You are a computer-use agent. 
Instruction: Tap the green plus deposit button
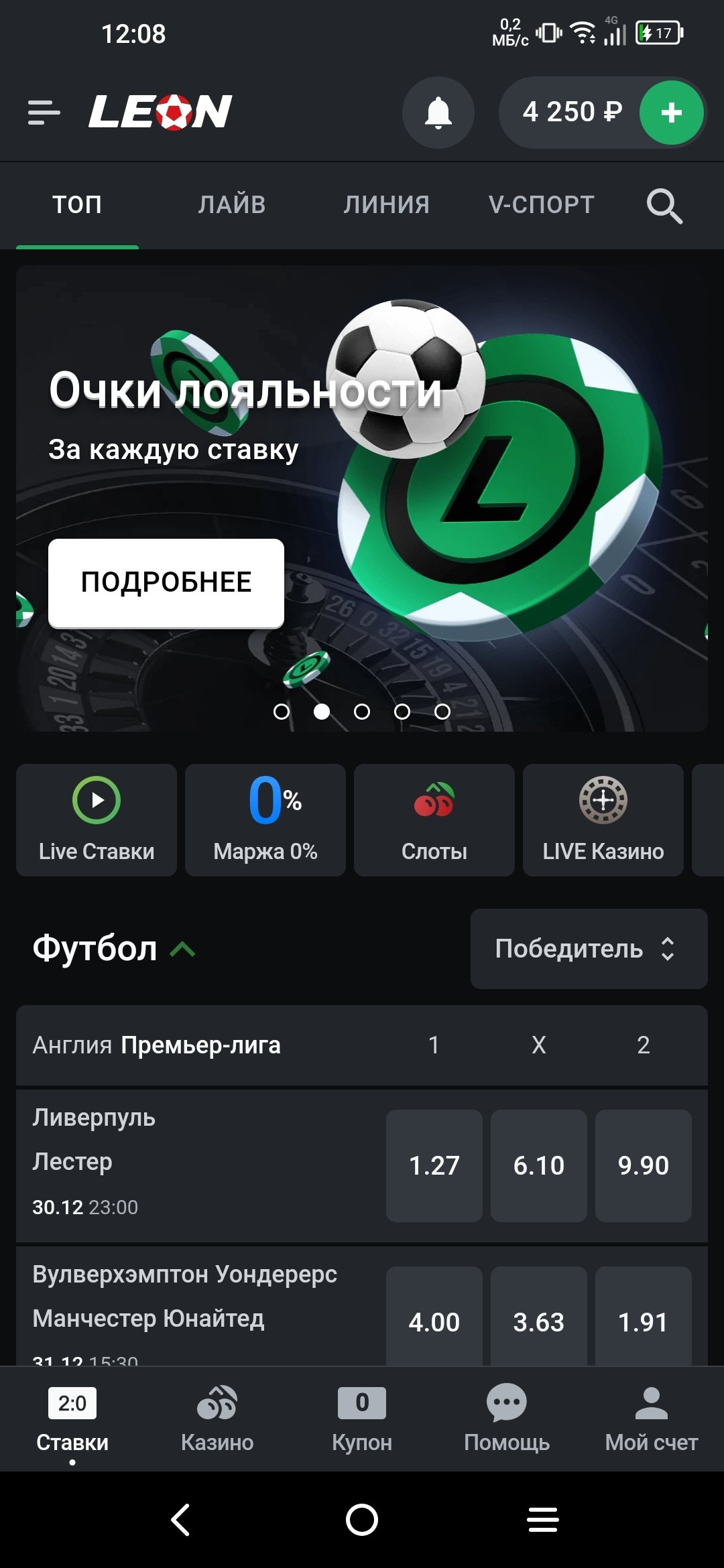[671, 113]
